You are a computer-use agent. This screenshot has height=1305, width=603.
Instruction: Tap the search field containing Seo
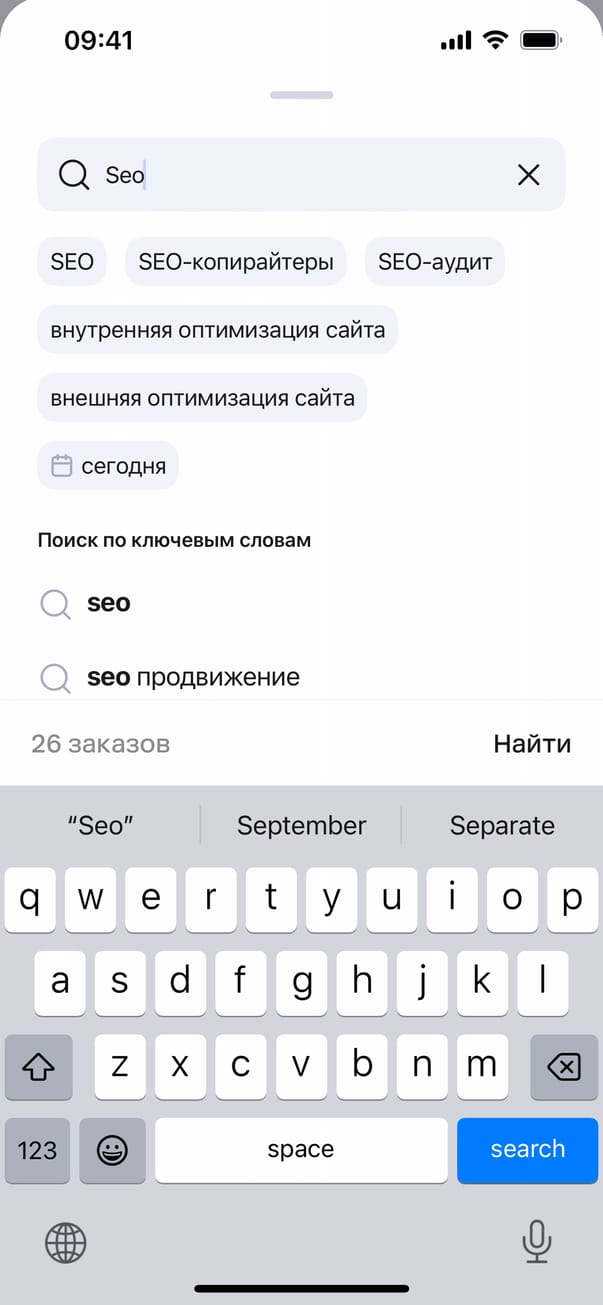[300, 175]
